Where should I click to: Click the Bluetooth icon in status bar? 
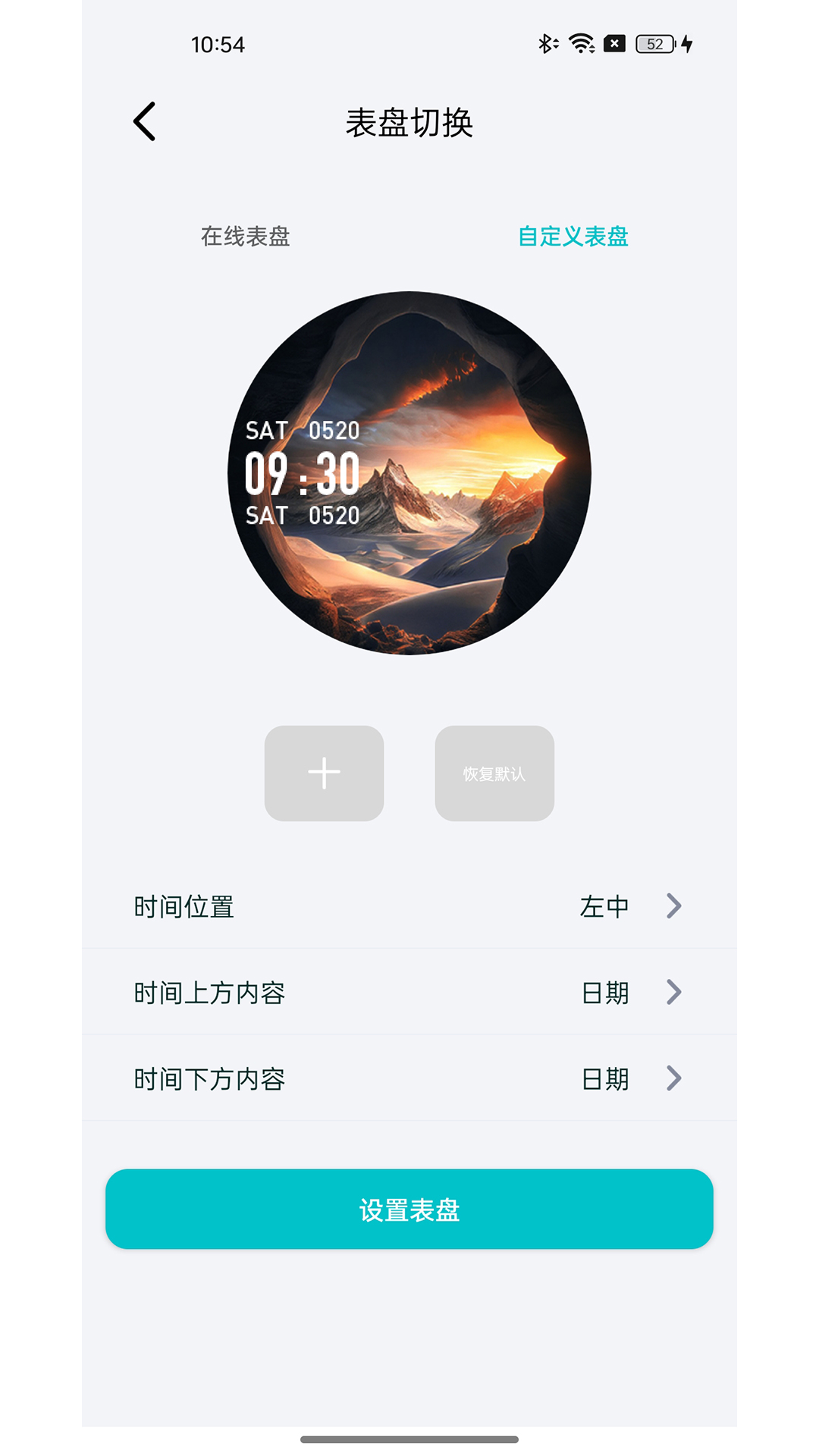pyautogui.click(x=548, y=43)
